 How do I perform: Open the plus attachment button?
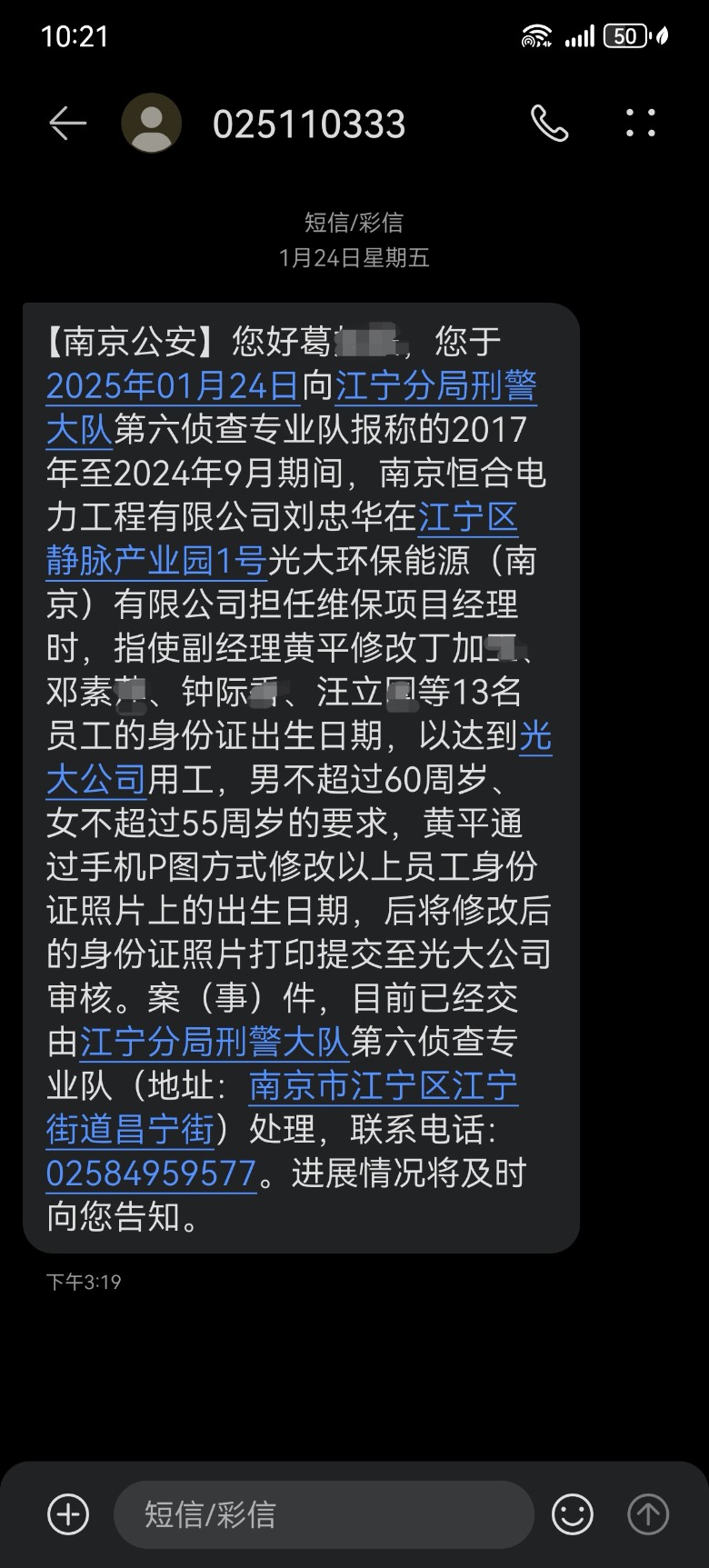pyautogui.click(x=68, y=1514)
